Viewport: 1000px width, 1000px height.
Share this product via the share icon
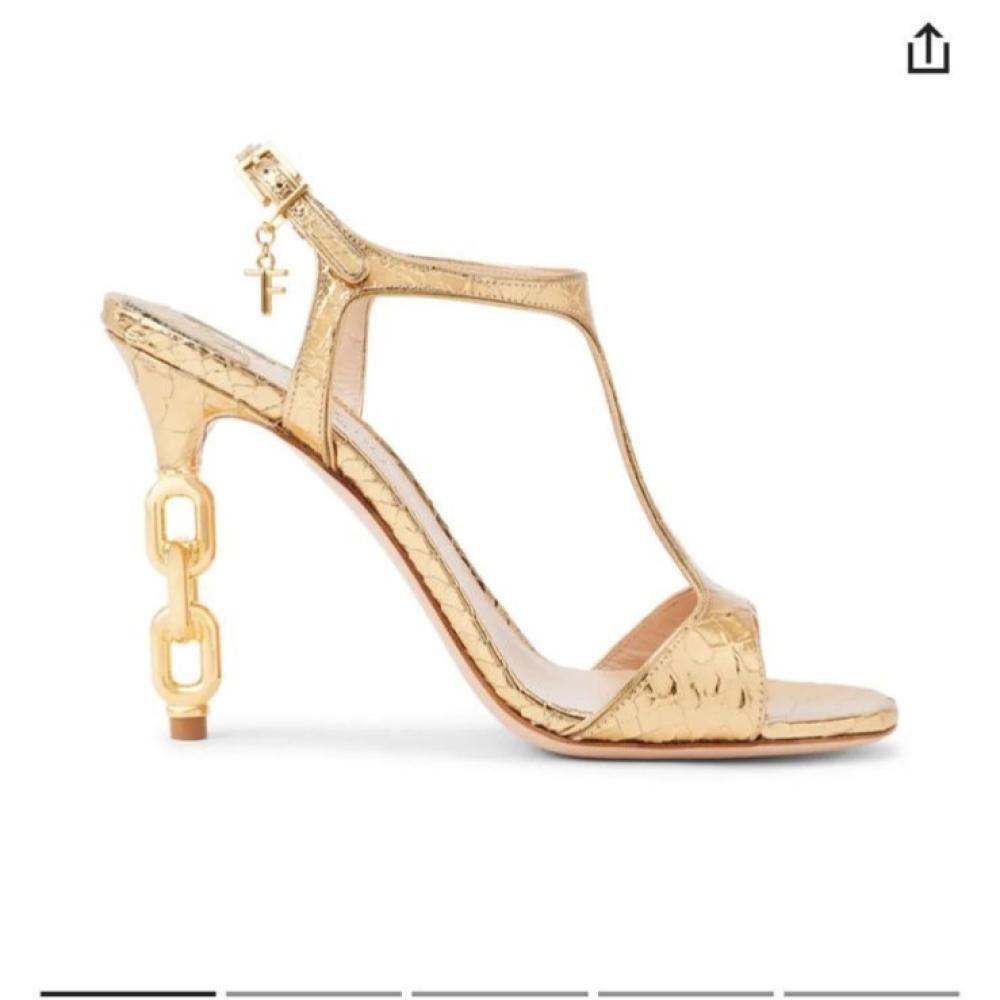pos(928,49)
